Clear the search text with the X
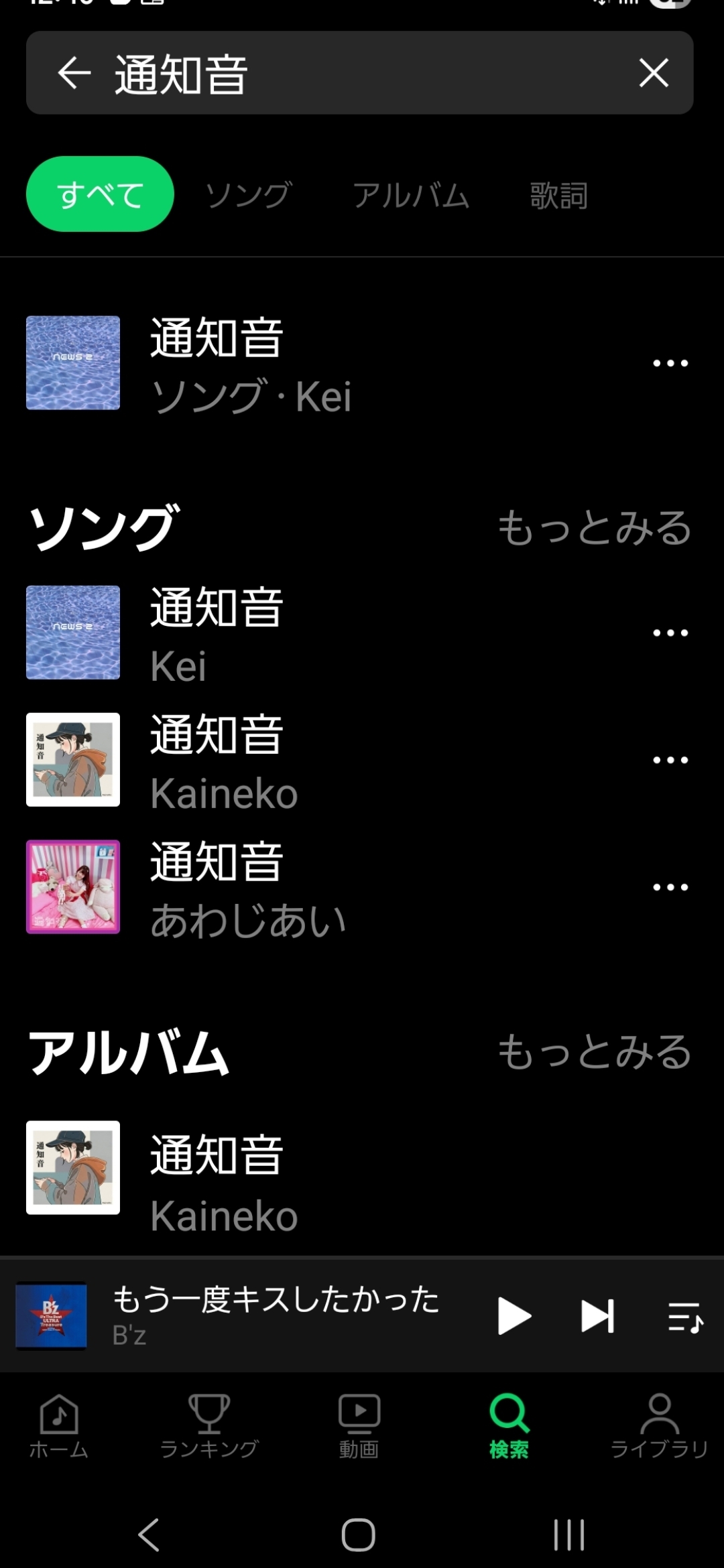Screen dimensions: 724x1568 [654, 72]
